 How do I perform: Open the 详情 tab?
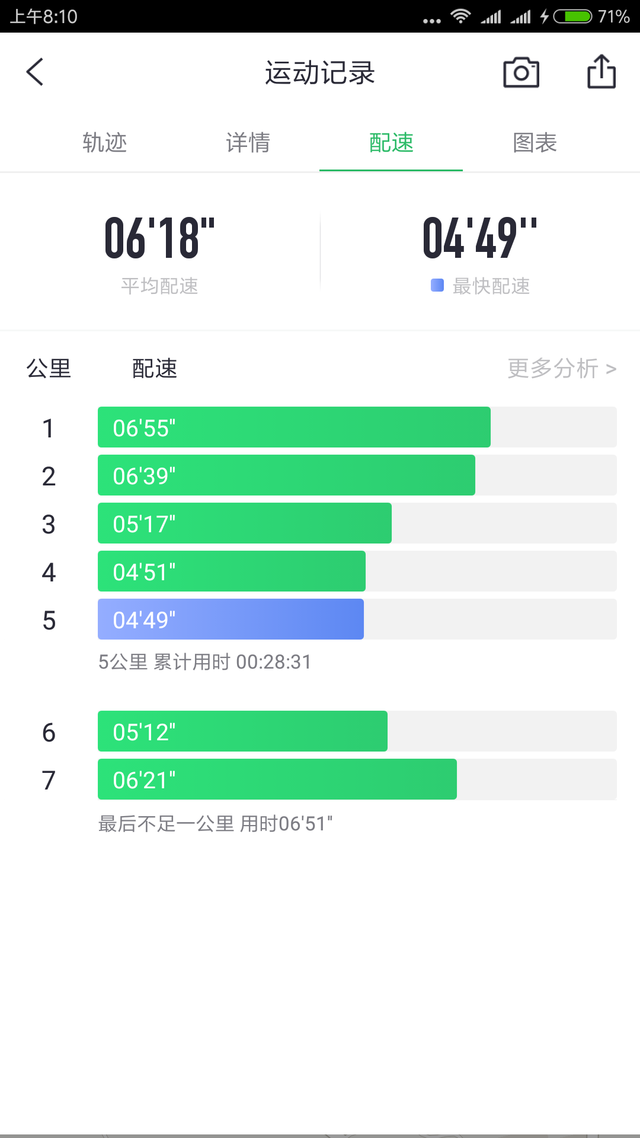point(248,142)
